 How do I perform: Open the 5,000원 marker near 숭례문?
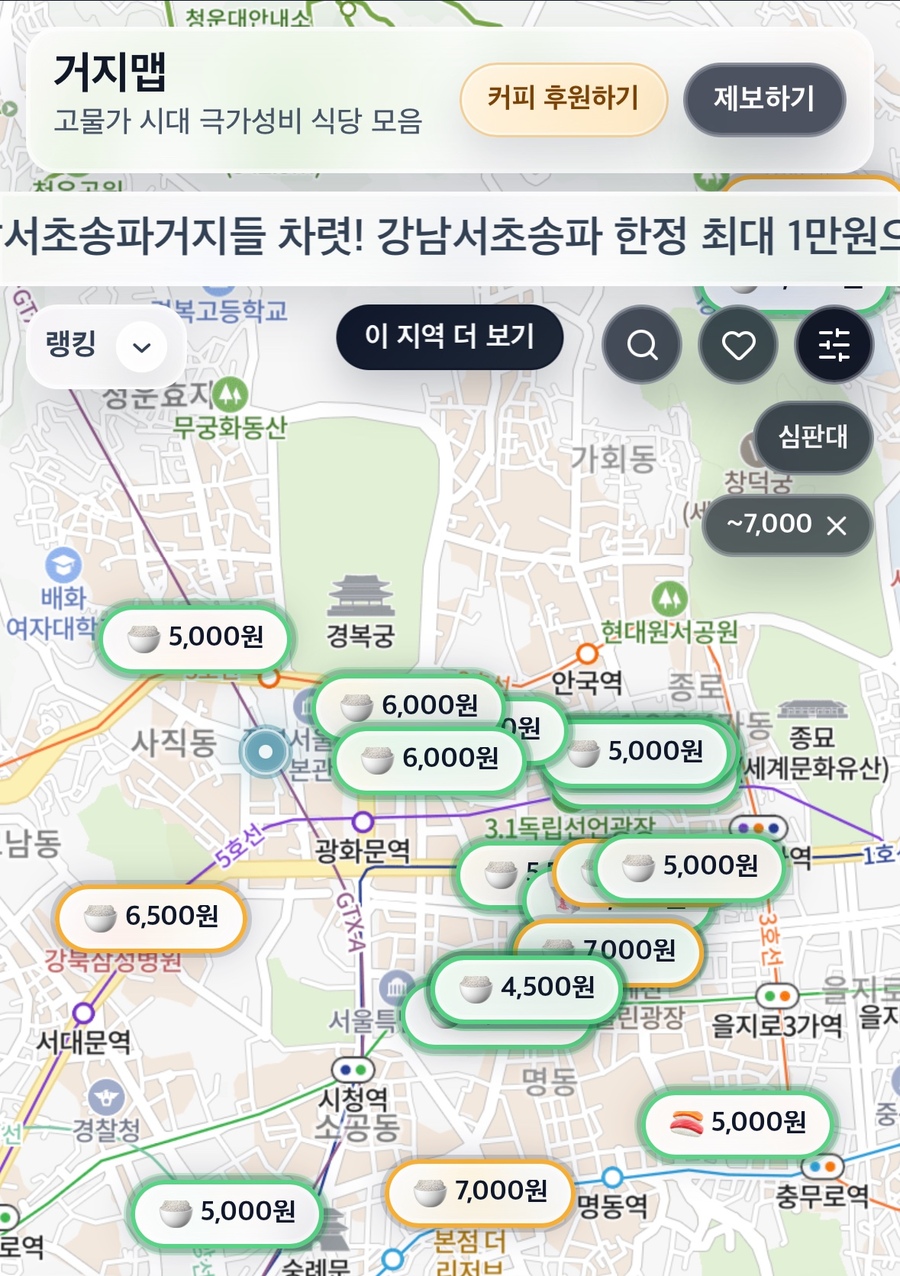point(227,1213)
